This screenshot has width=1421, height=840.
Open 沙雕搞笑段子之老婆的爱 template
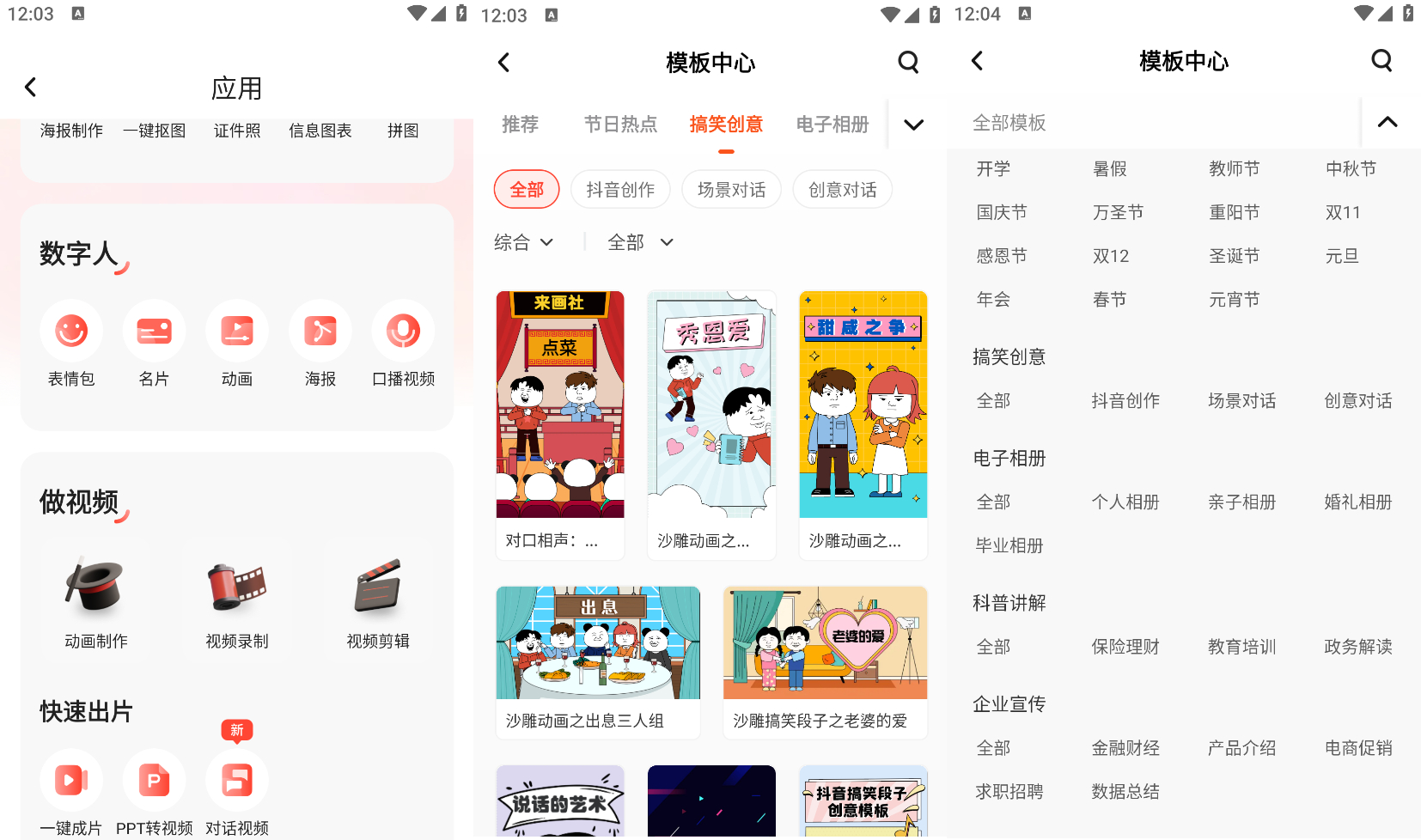pos(825,661)
